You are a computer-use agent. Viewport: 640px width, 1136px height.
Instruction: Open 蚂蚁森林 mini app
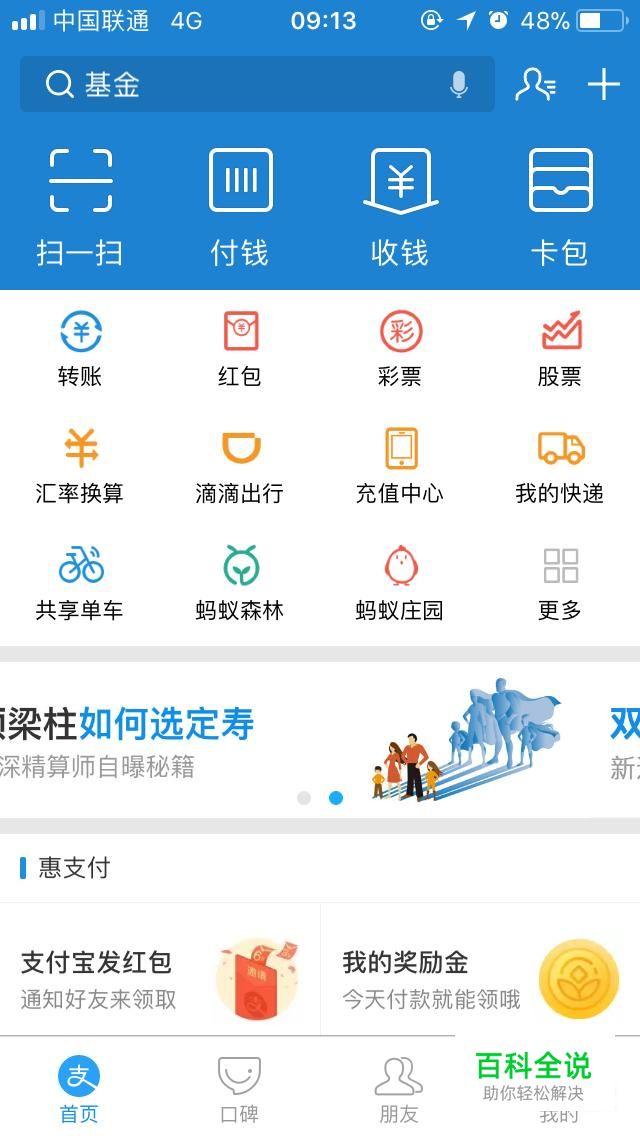coord(240,582)
